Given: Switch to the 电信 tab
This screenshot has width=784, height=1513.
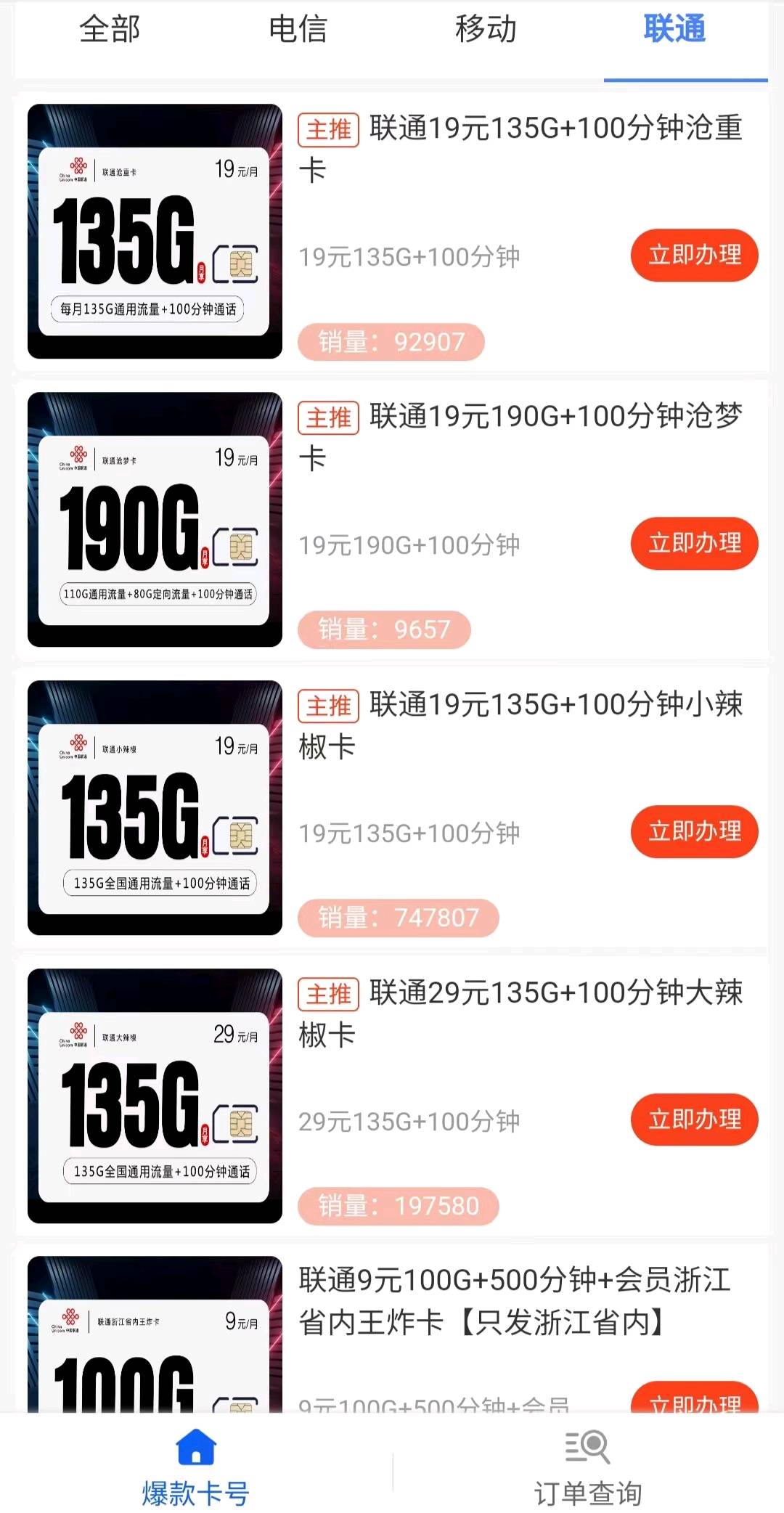Looking at the screenshot, I should pos(298,30).
